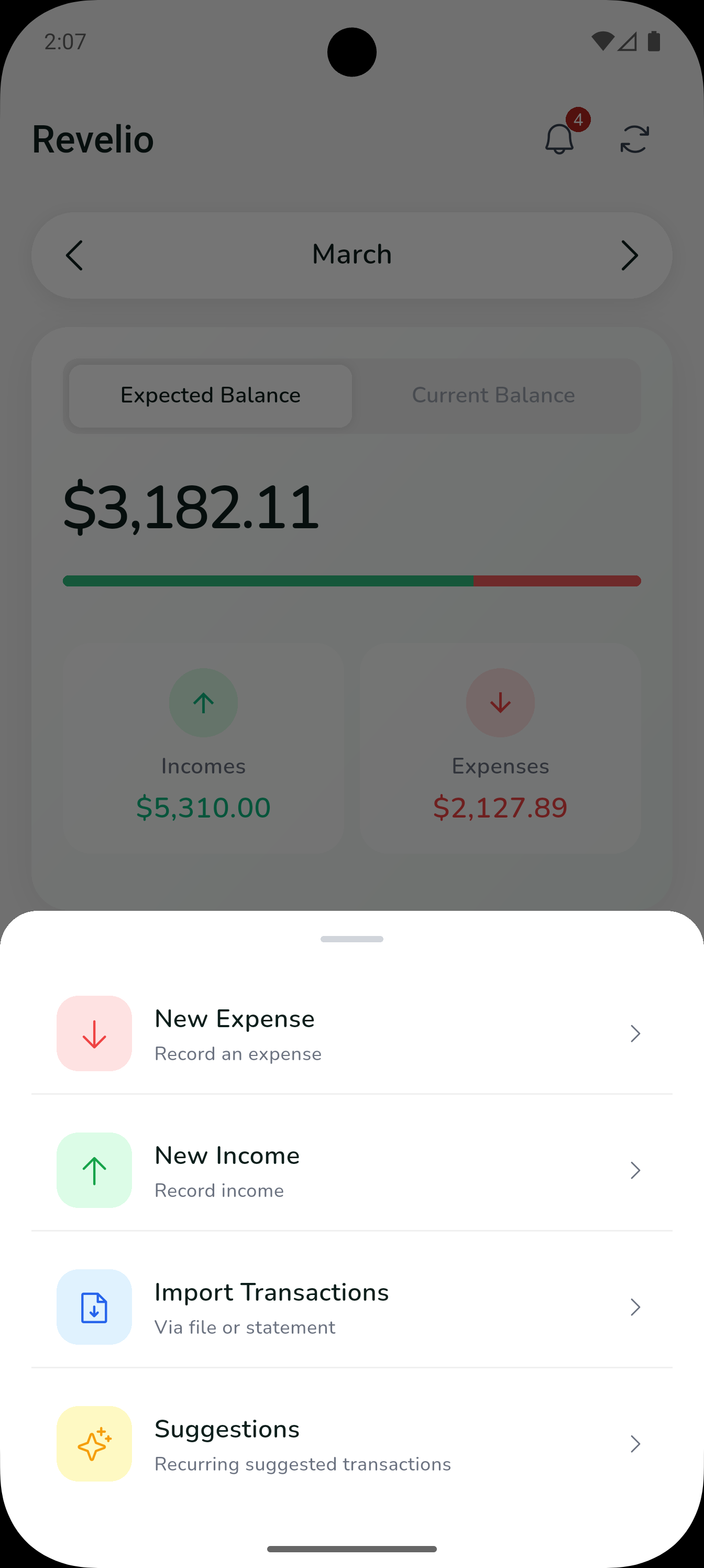Screen dimensions: 704x1568
Task: Expand the New Expense row chevron
Action: pos(635,1033)
